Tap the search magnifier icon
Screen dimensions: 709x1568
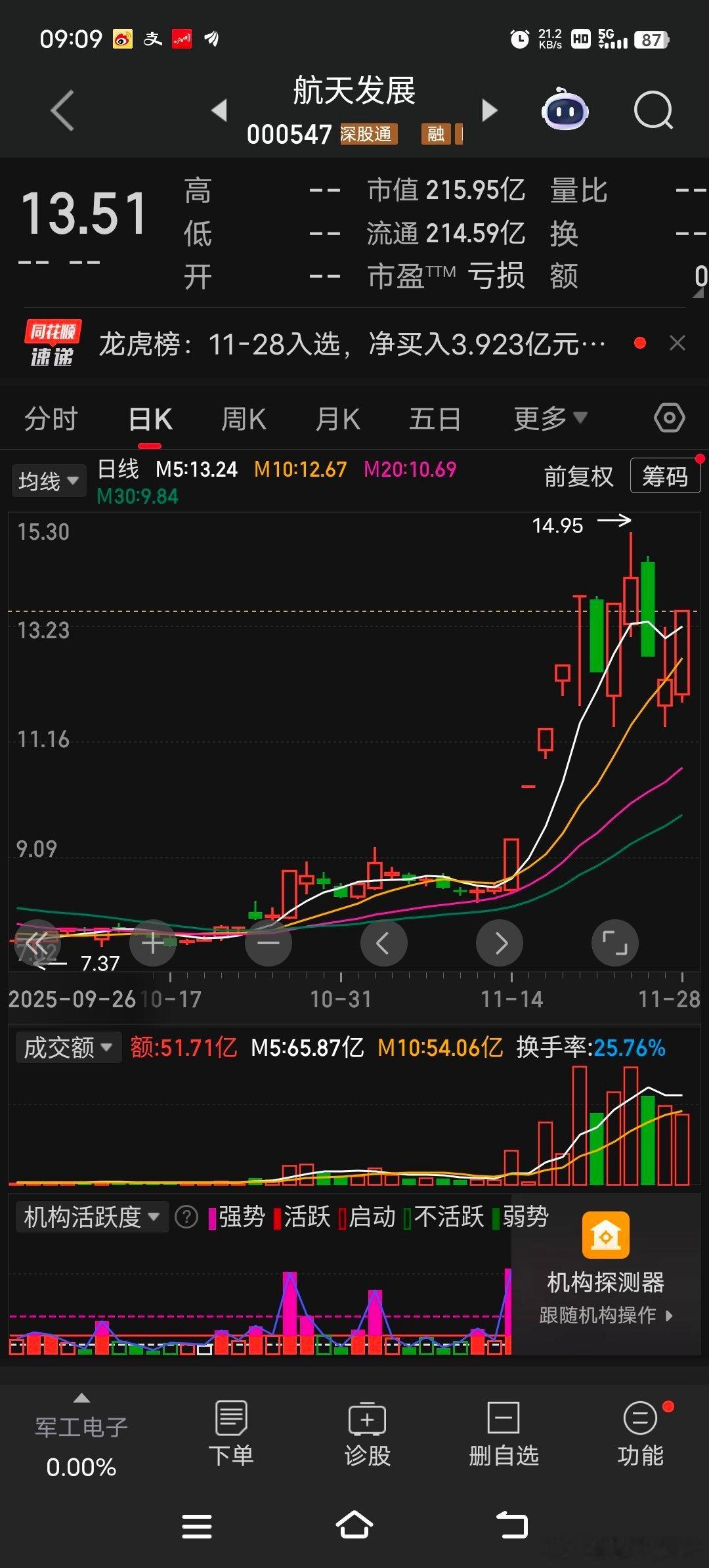653,112
